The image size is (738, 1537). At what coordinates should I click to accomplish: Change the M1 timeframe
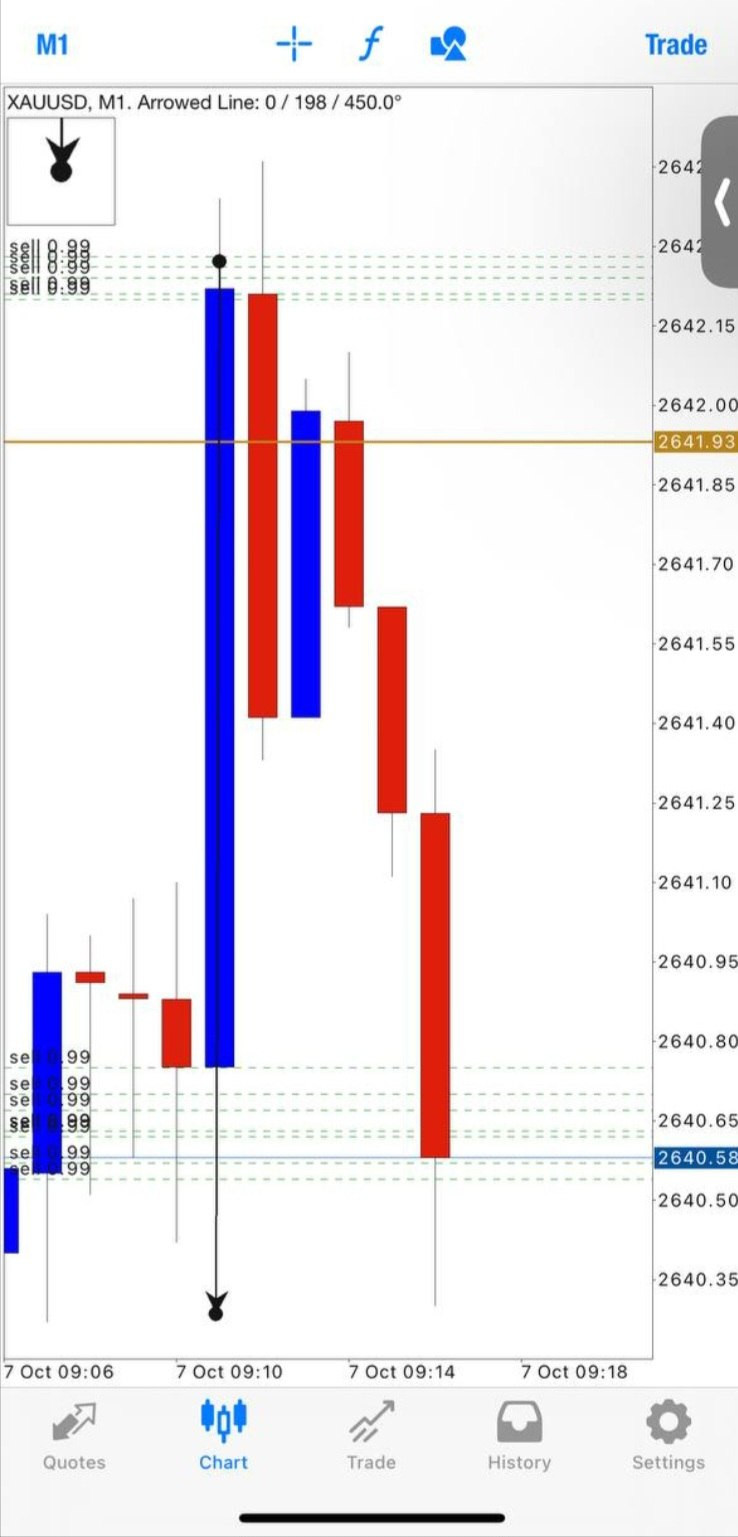pos(52,45)
